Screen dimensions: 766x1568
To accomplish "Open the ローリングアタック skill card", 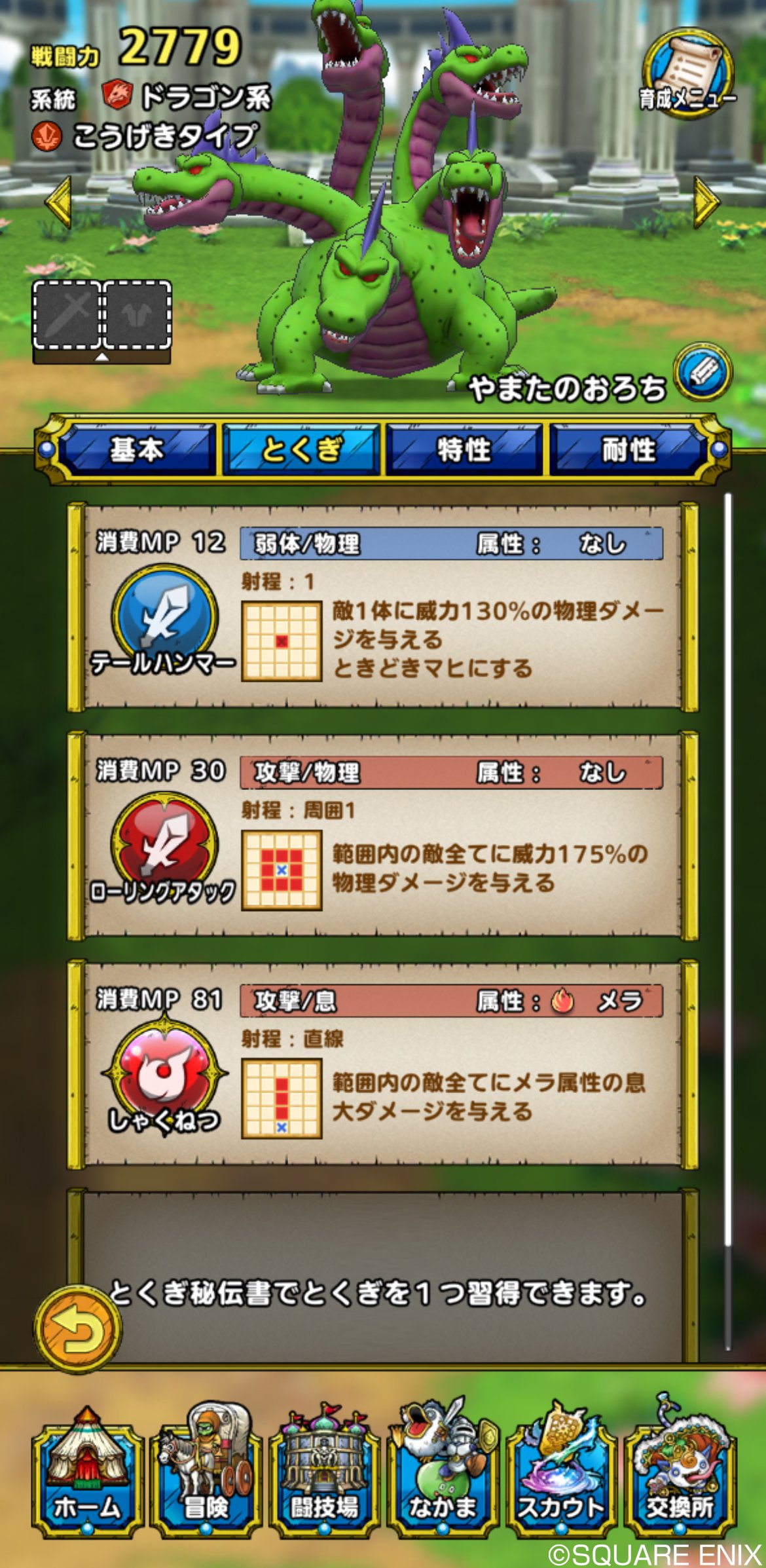I will 383,835.
